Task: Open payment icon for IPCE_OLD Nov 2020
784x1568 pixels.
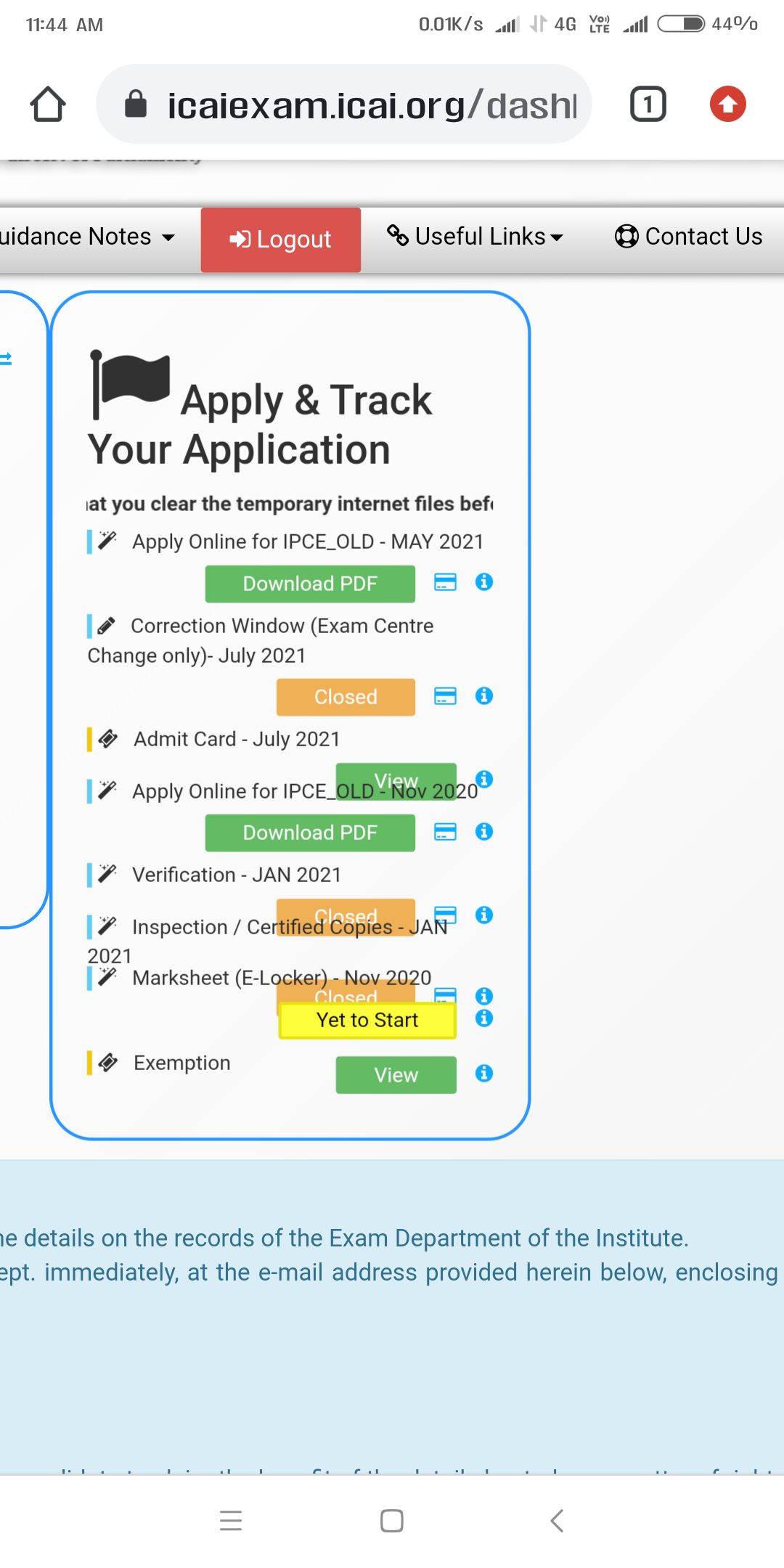Action: (x=445, y=831)
